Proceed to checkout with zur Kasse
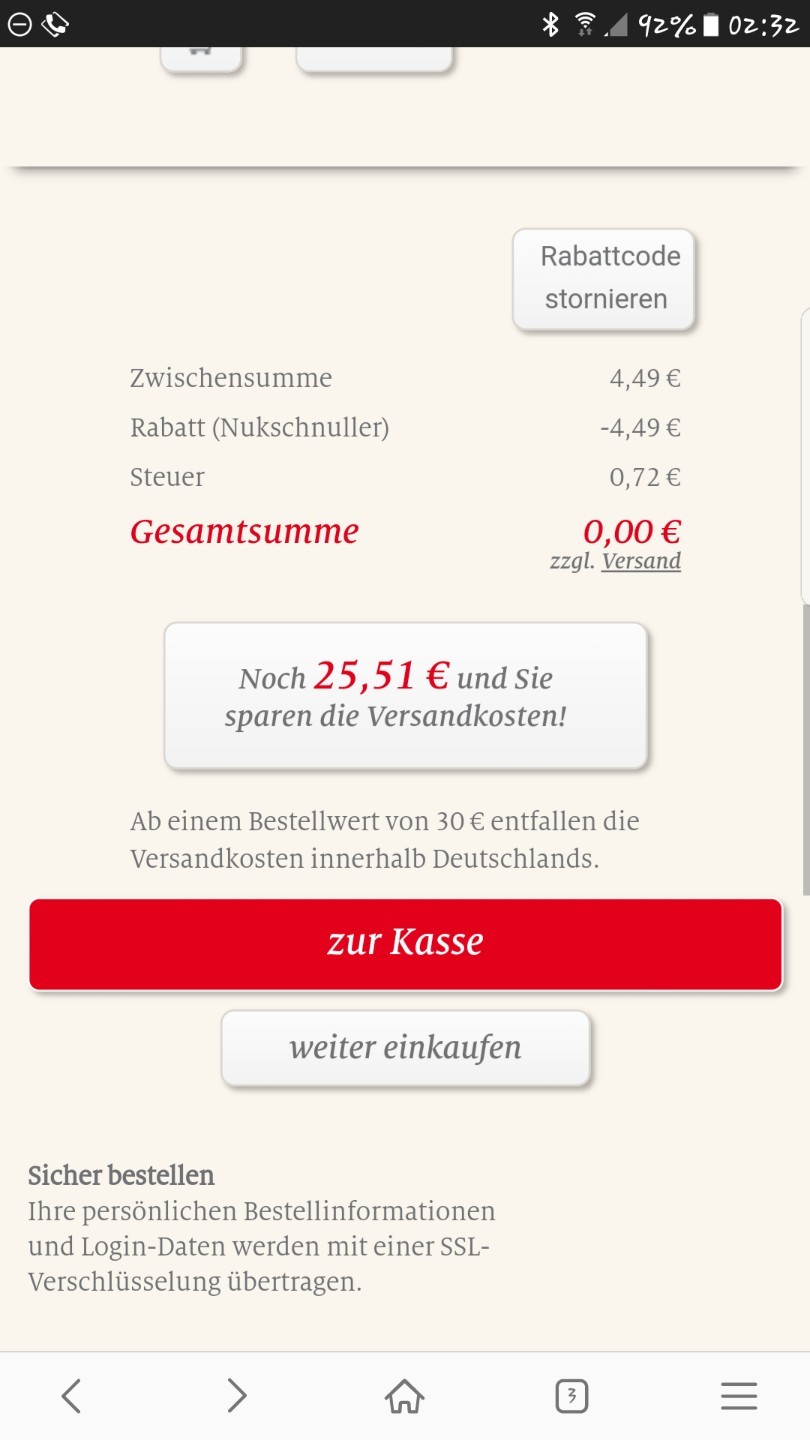 (x=405, y=944)
